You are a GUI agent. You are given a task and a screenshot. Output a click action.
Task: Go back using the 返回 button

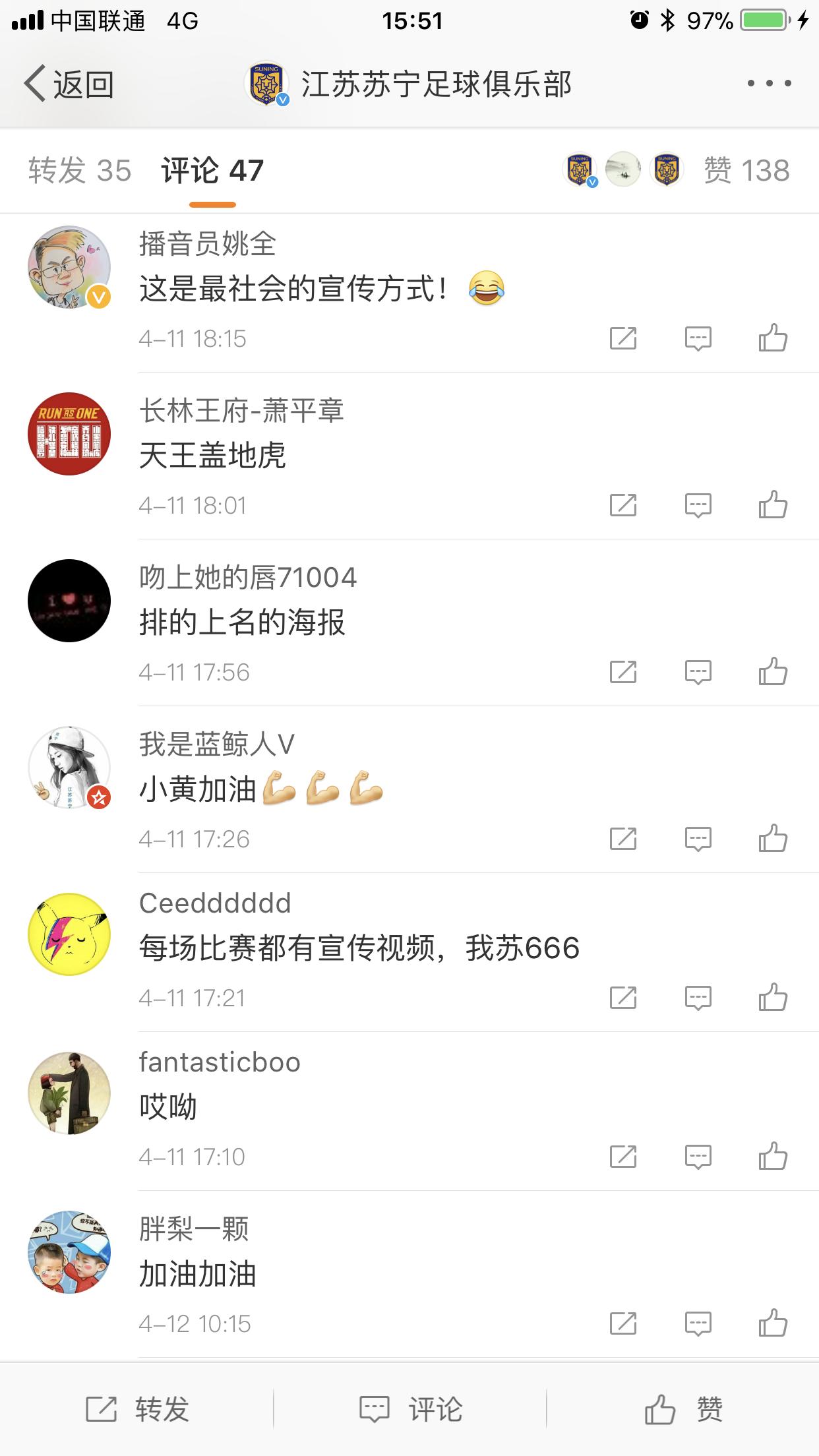(73, 84)
